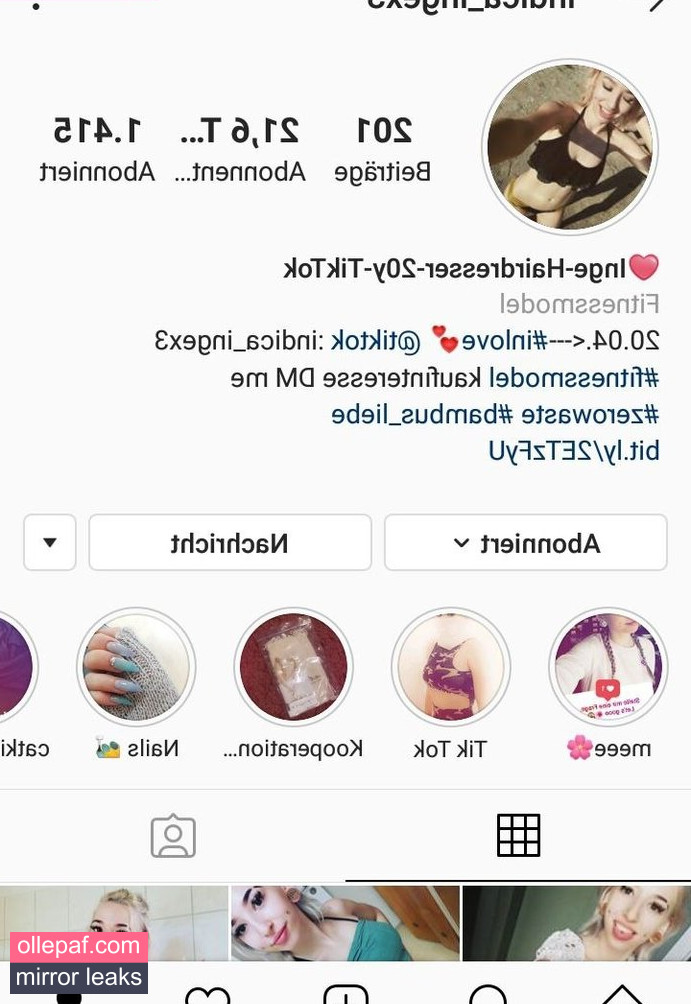The width and height of the screenshot is (691, 1004).
Task: Tap the Abonniert follow-status button
Action: (526, 543)
